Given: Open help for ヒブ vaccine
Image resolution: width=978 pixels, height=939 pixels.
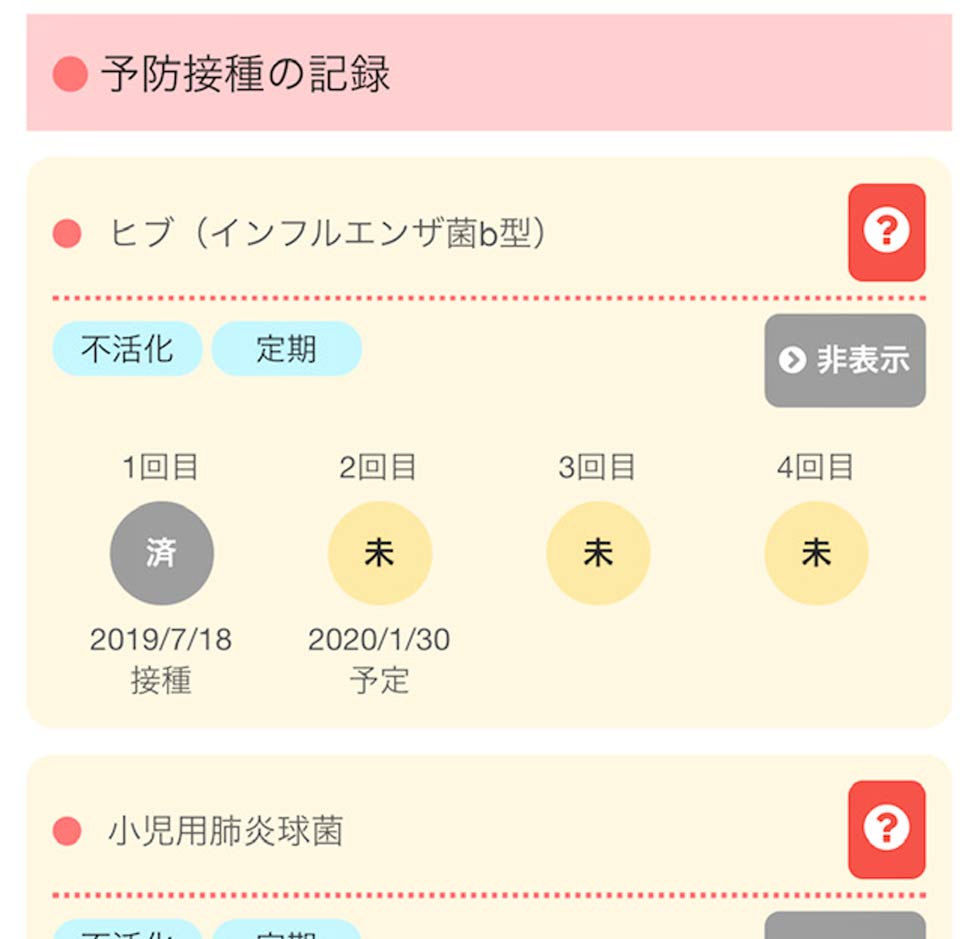Looking at the screenshot, I should 886,232.
